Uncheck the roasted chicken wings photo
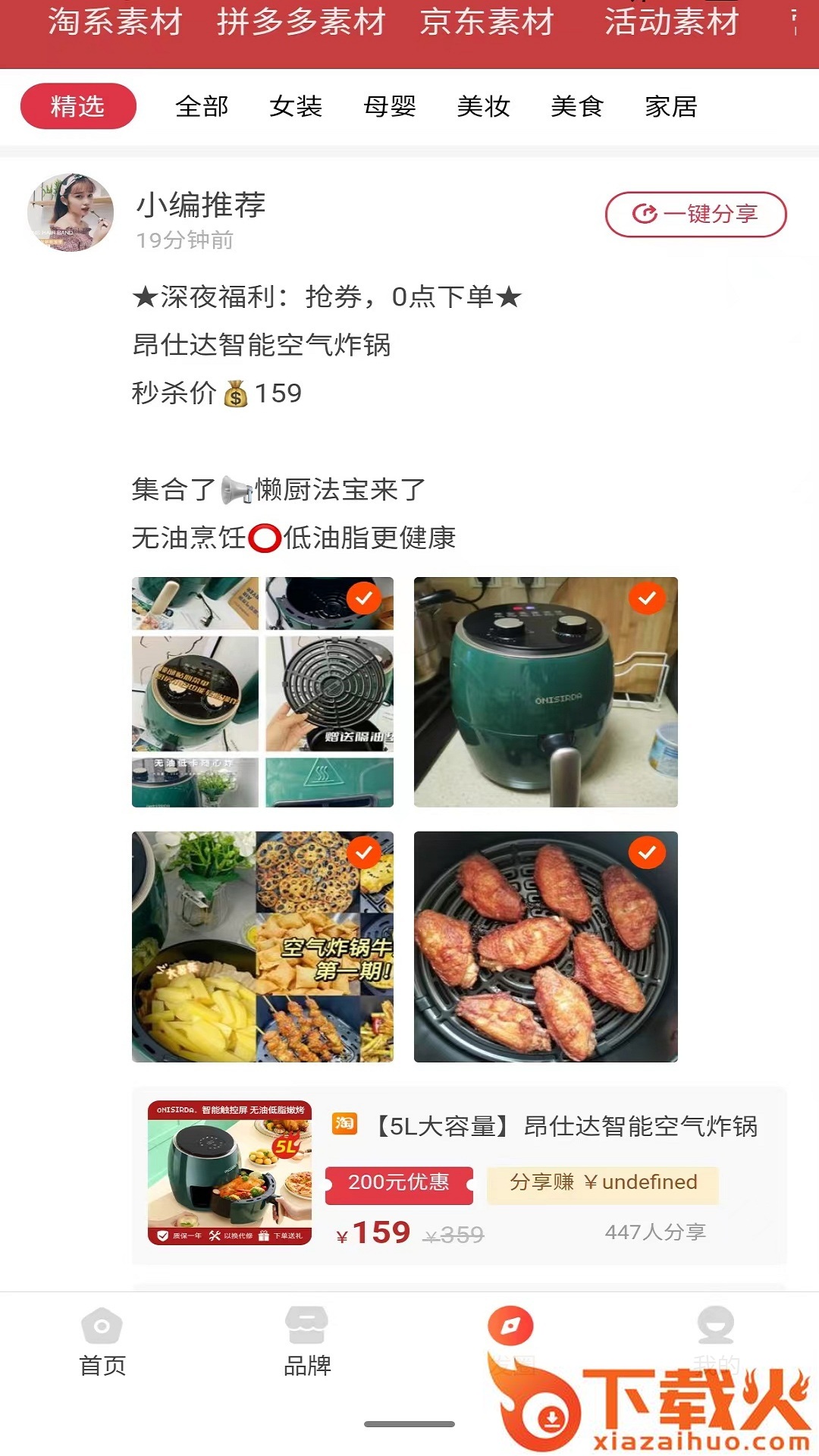 pos(647,852)
